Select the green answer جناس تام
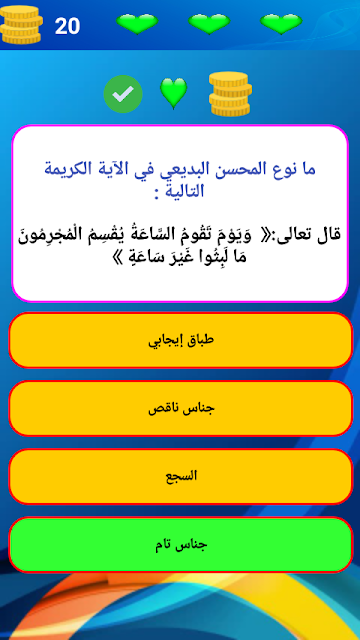360x640 pixels. click(x=180, y=545)
